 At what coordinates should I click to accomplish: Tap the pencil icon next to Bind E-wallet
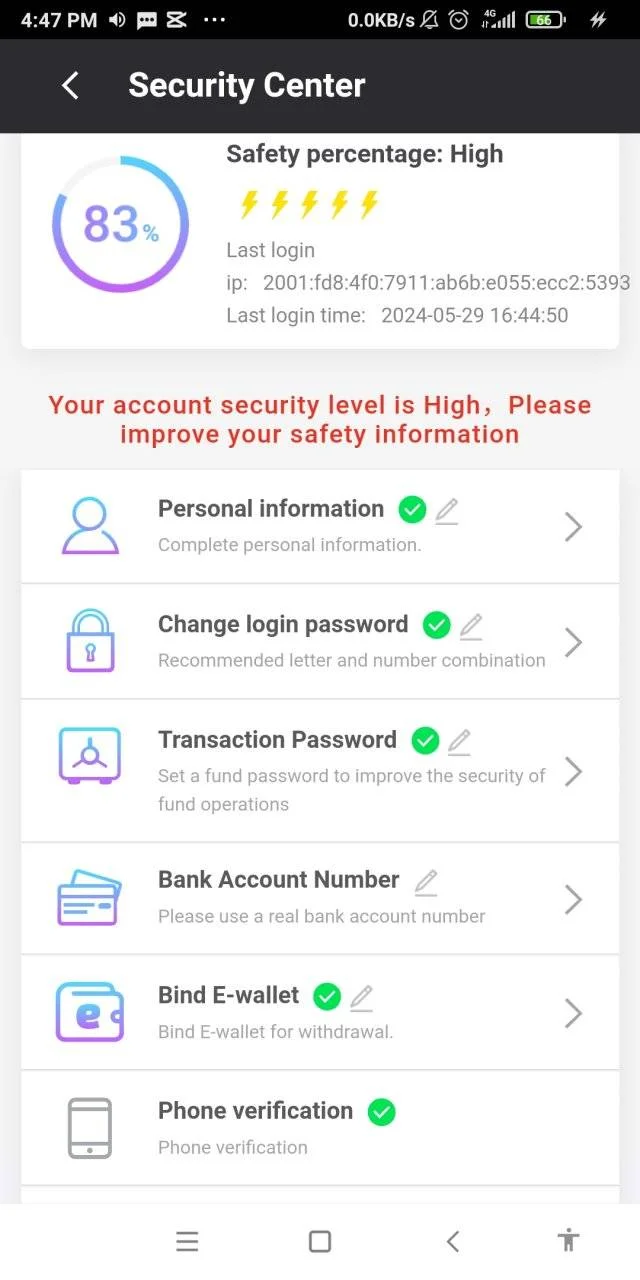[361, 998]
